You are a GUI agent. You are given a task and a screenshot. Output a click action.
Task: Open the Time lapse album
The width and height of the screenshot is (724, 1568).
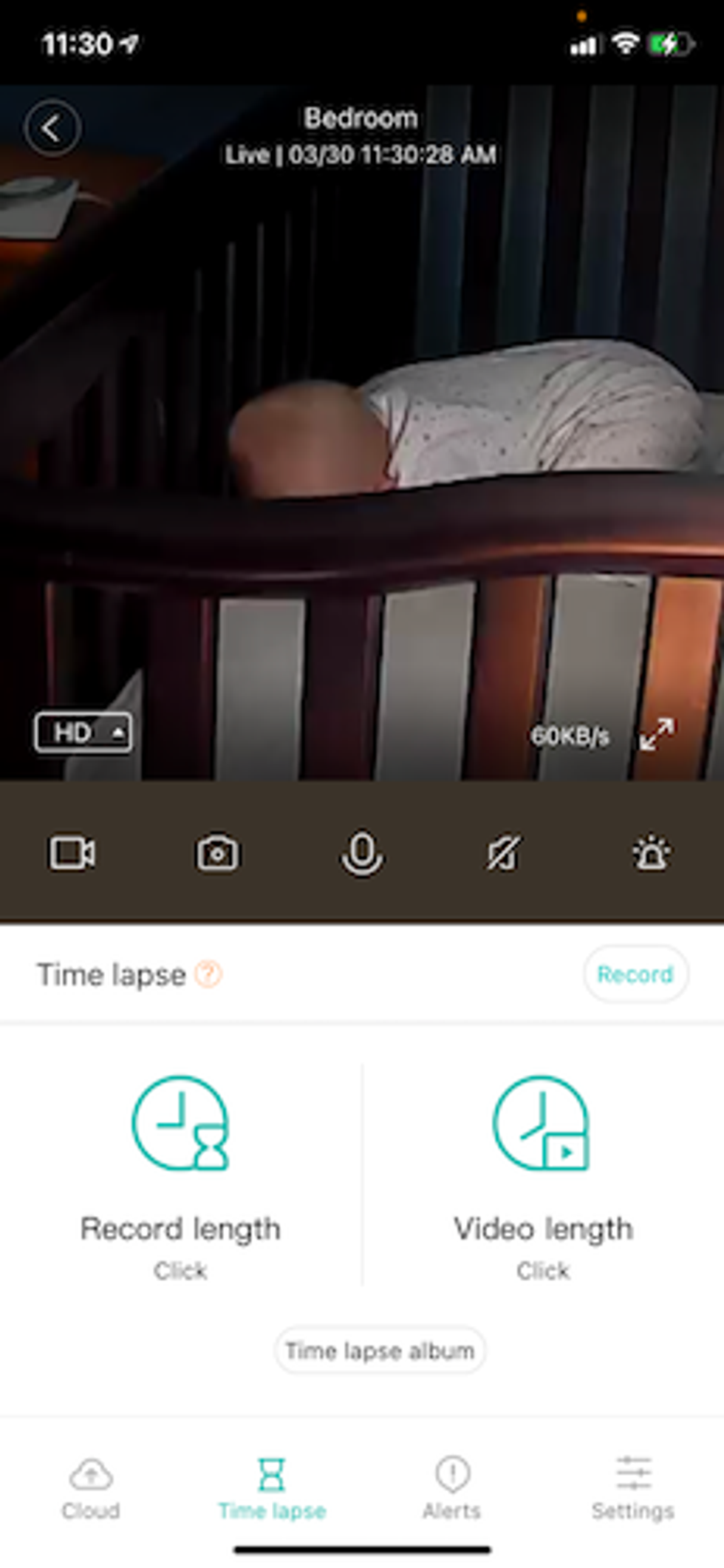(380, 1351)
